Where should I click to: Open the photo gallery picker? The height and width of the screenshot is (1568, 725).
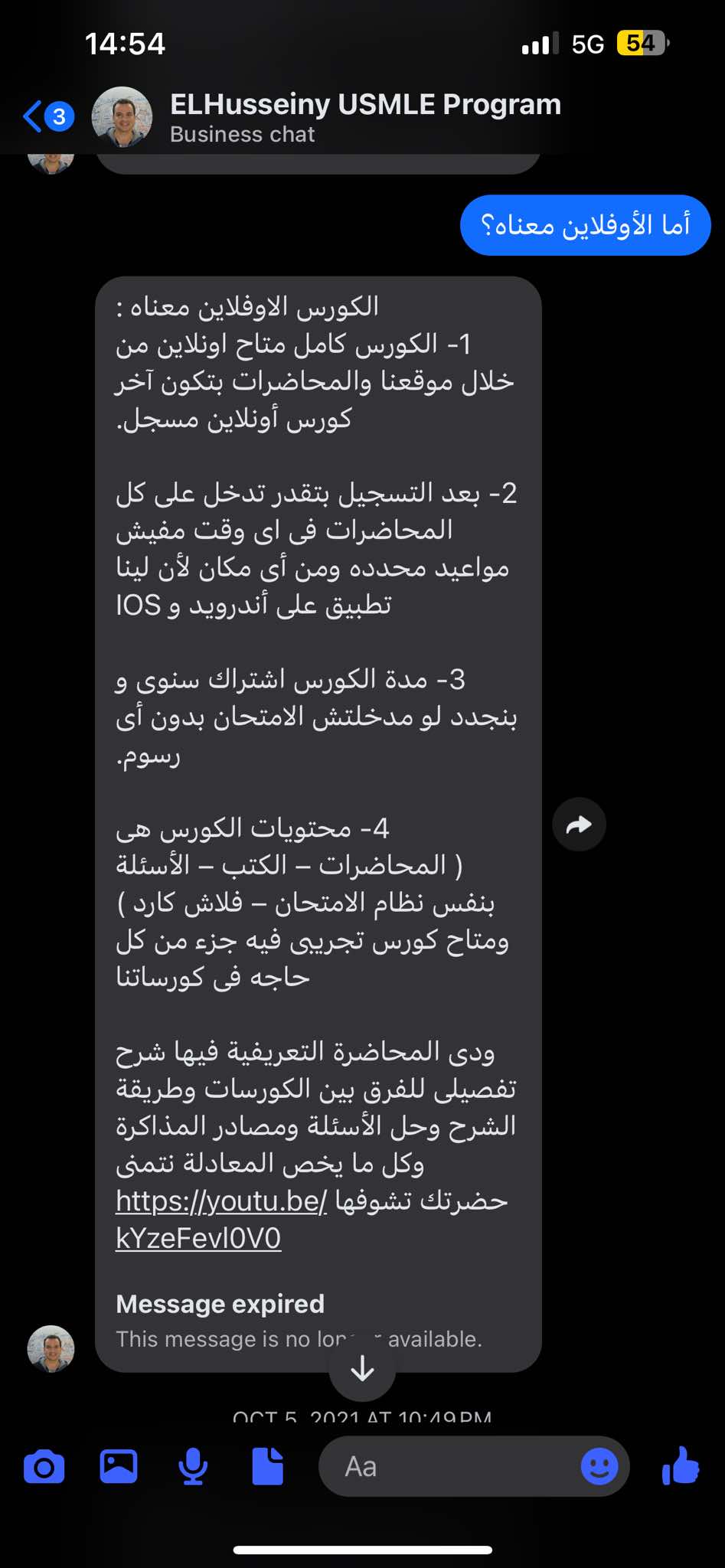click(119, 1467)
